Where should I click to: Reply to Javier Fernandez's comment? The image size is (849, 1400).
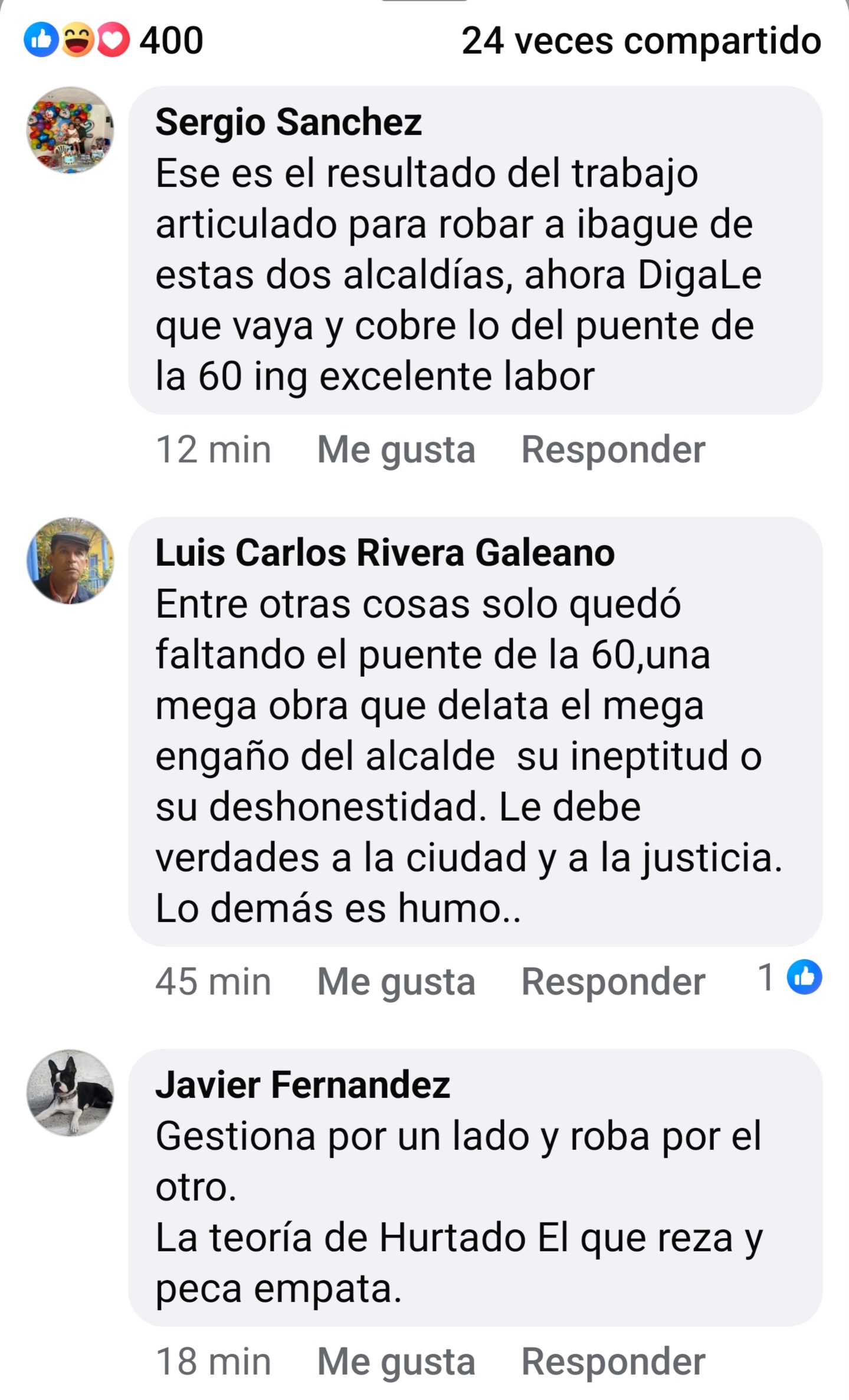click(613, 1362)
